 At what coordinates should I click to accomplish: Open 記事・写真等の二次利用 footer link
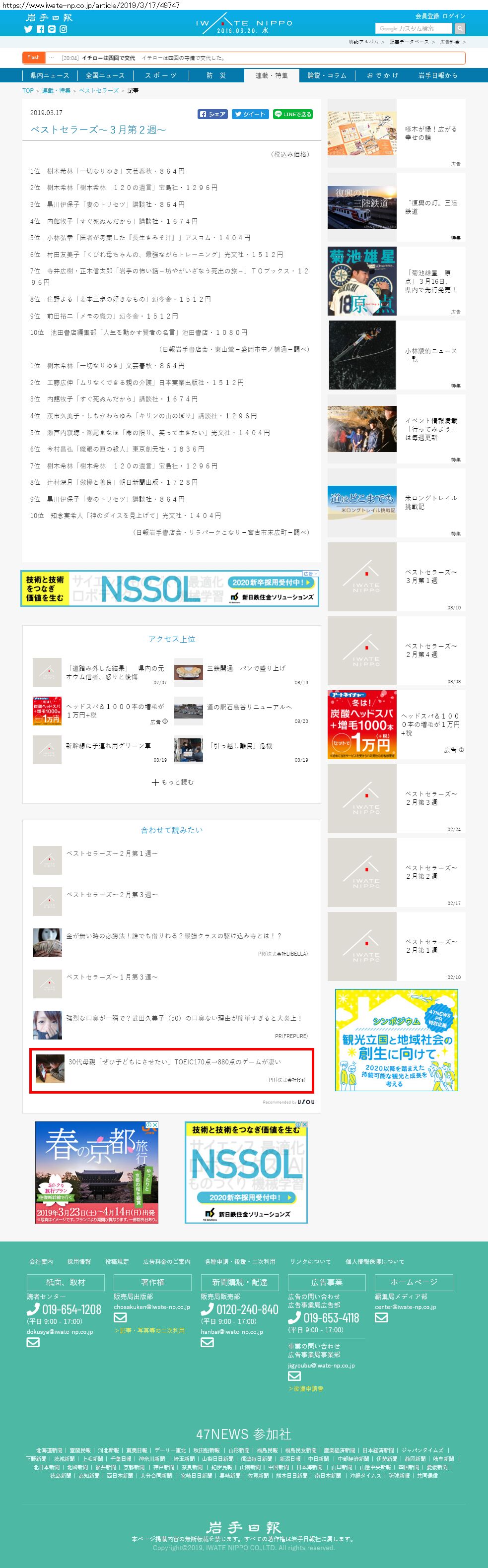(x=149, y=1331)
